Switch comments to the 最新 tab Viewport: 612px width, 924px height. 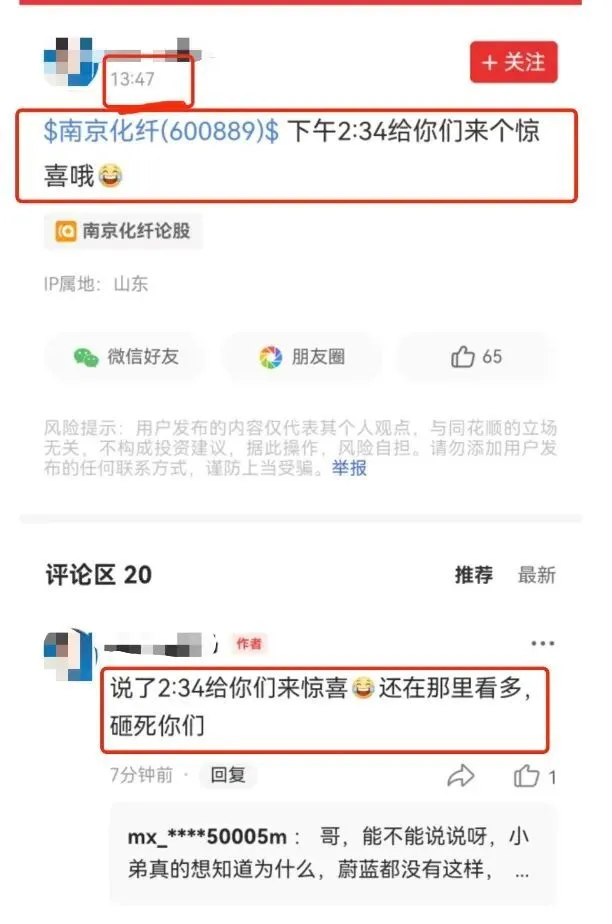click(x=536, y=575)
